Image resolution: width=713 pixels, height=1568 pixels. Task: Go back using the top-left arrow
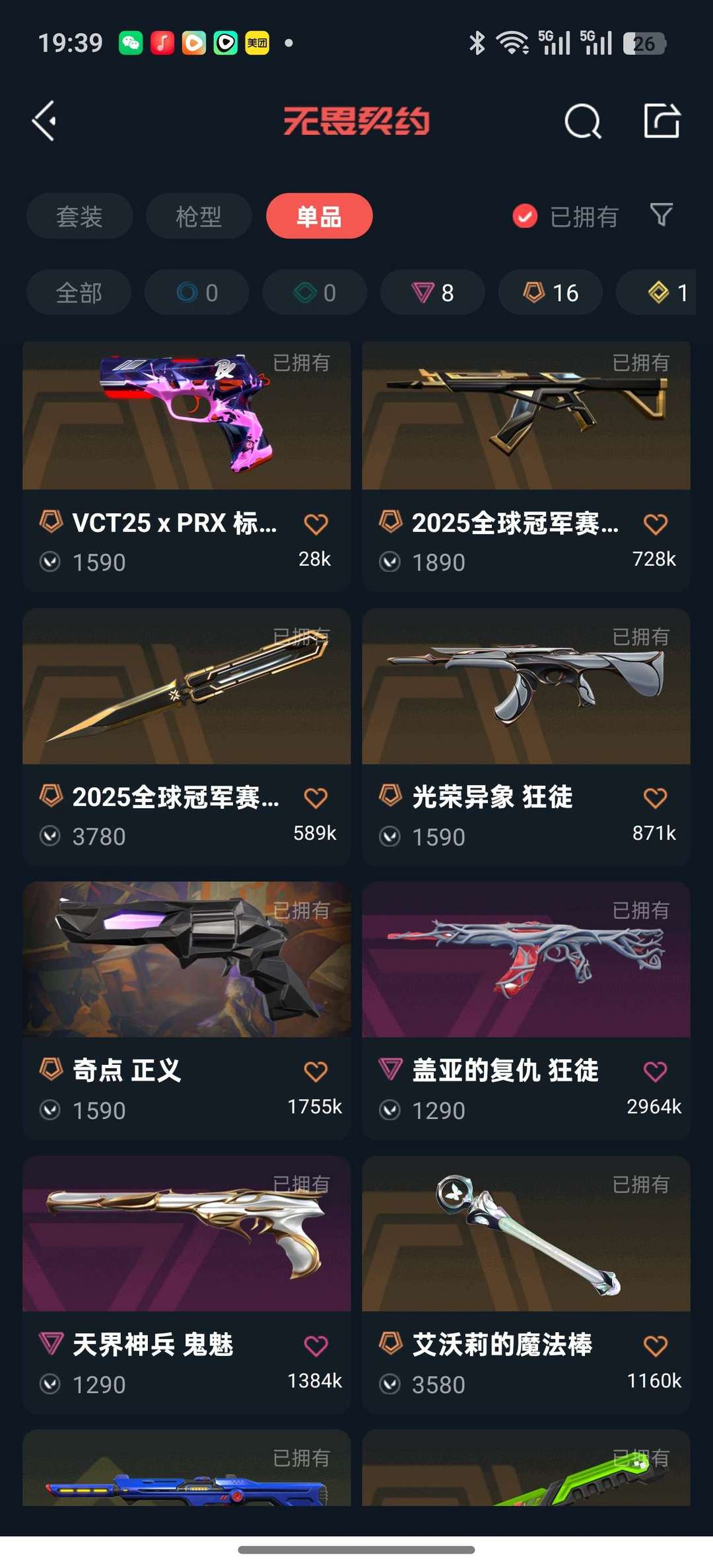tap(45, 121)
